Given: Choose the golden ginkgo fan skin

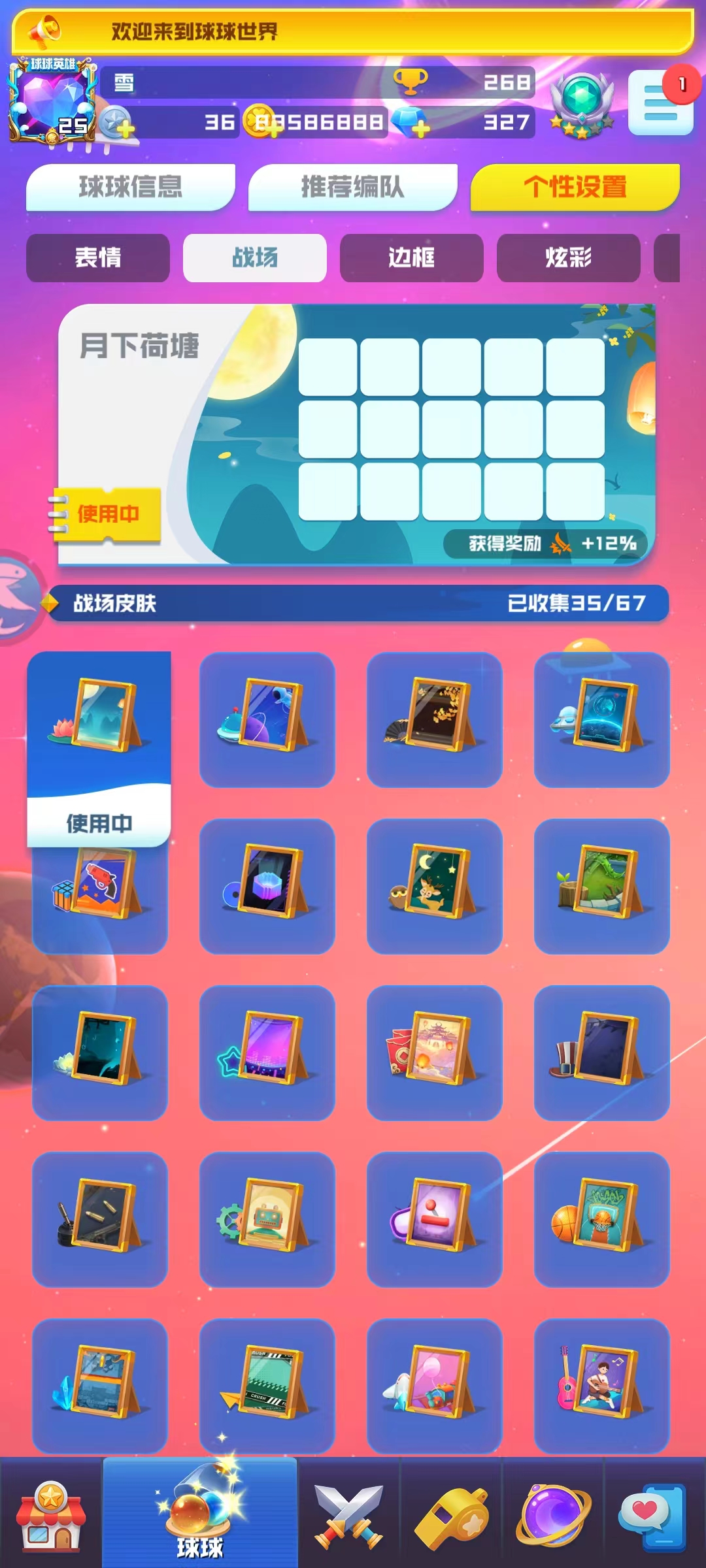Looking at the screenshot, I should pyautogui.click(x=434, y=719).
